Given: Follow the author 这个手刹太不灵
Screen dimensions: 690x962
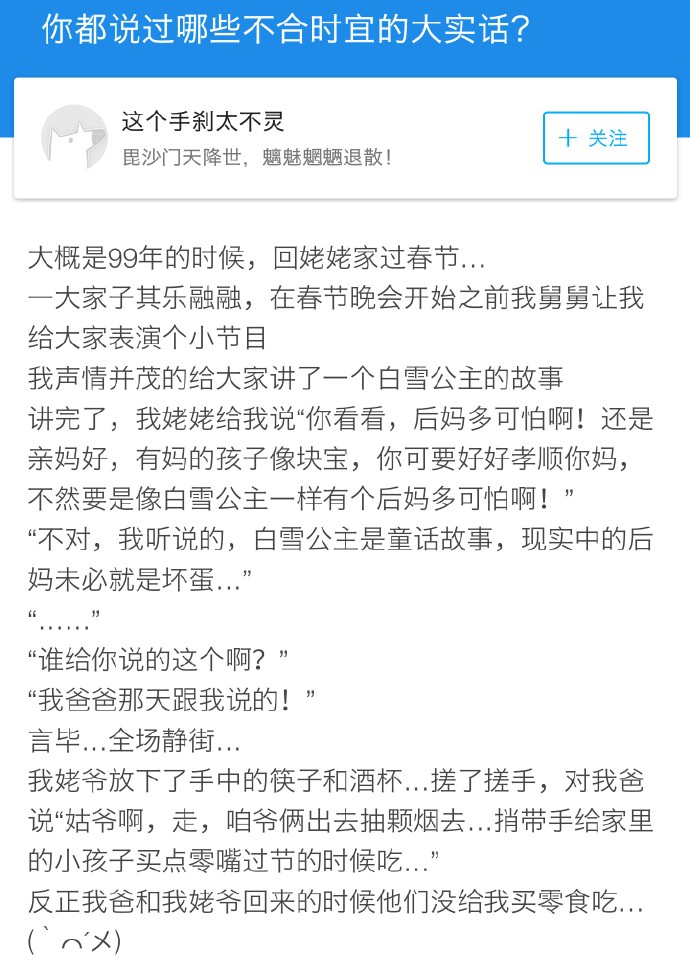Looking at the screenshot, I should click(596, 138).
